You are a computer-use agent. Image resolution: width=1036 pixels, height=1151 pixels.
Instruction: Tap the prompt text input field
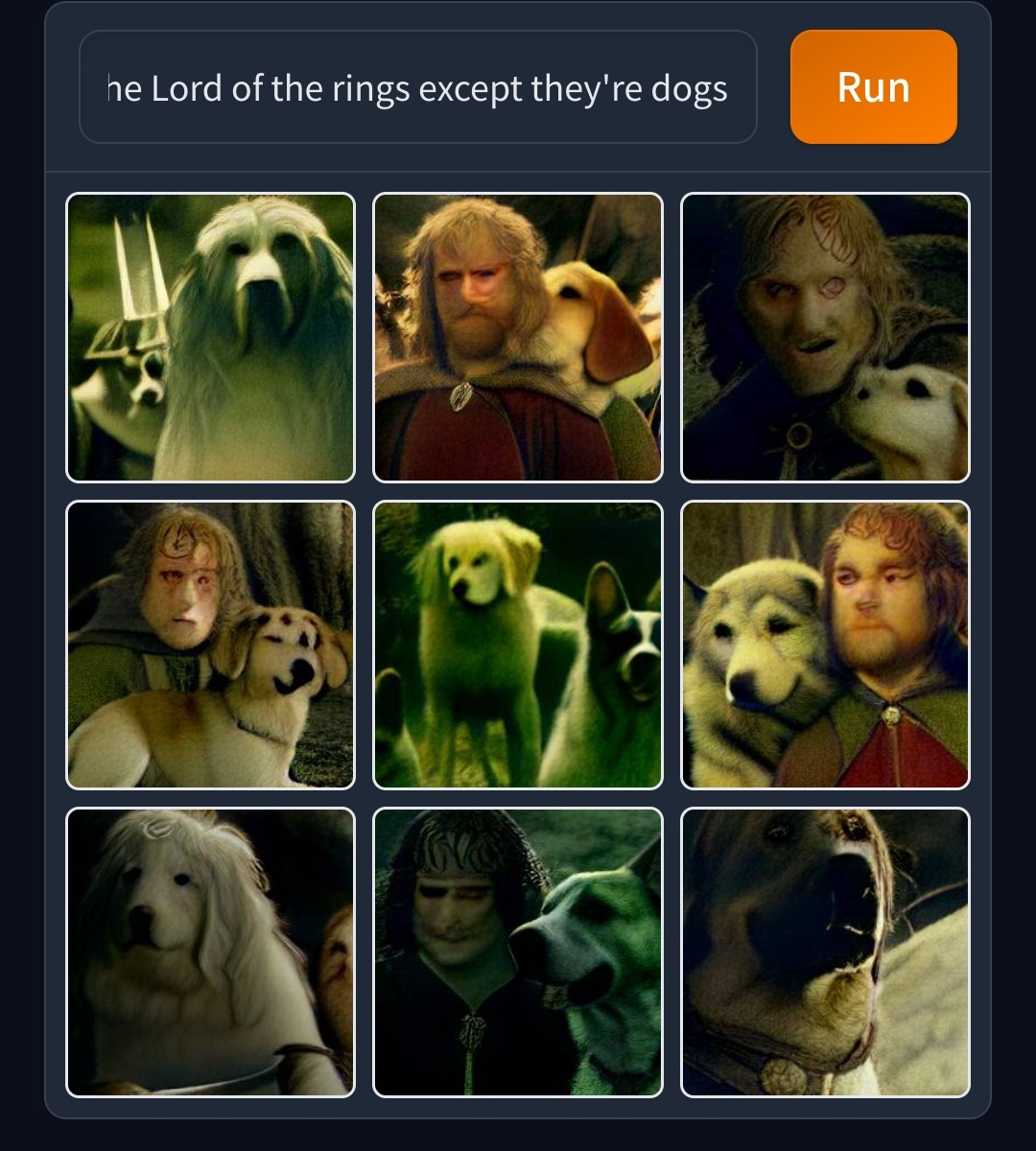[417, 87]
